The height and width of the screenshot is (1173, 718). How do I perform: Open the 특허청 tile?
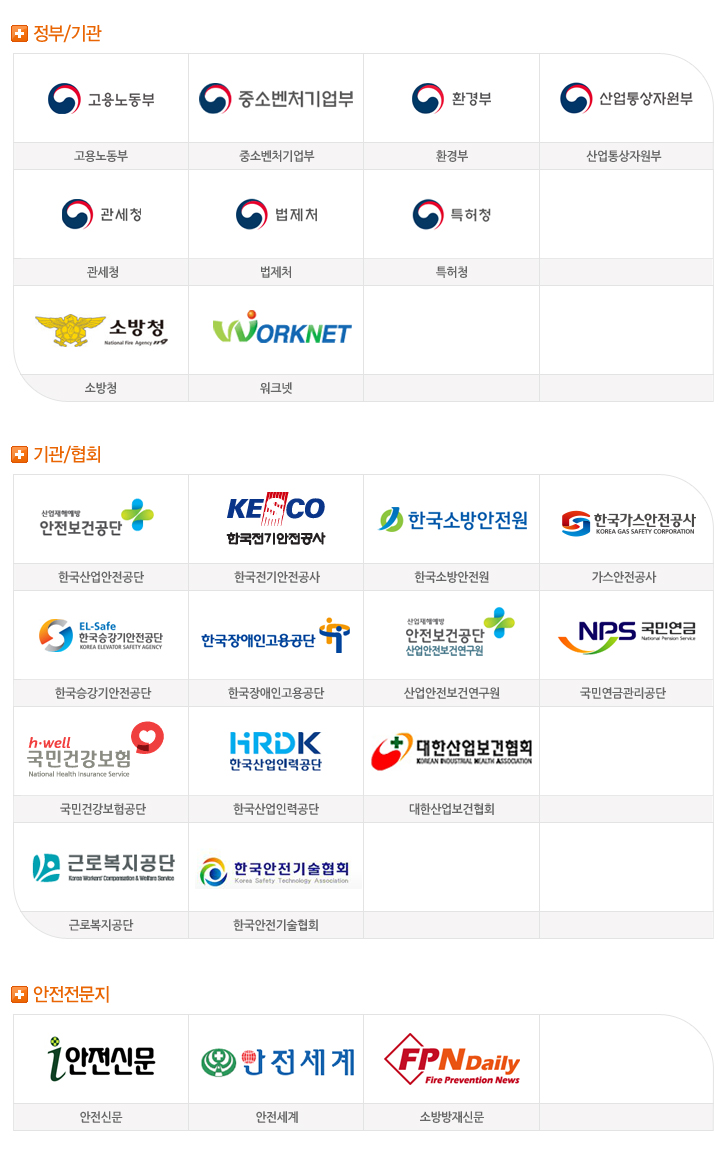[452, 227]
